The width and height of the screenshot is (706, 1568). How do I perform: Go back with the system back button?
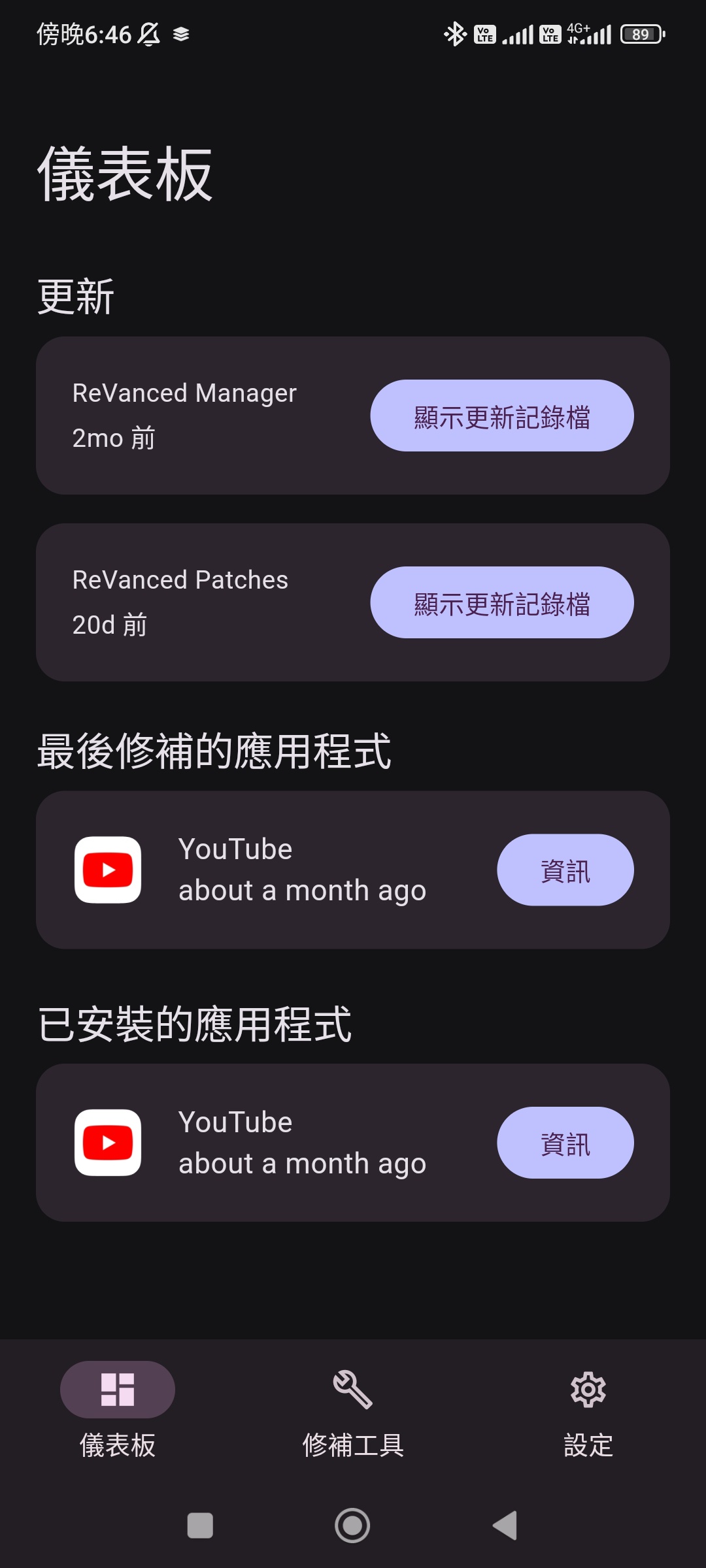point(505,1526)
